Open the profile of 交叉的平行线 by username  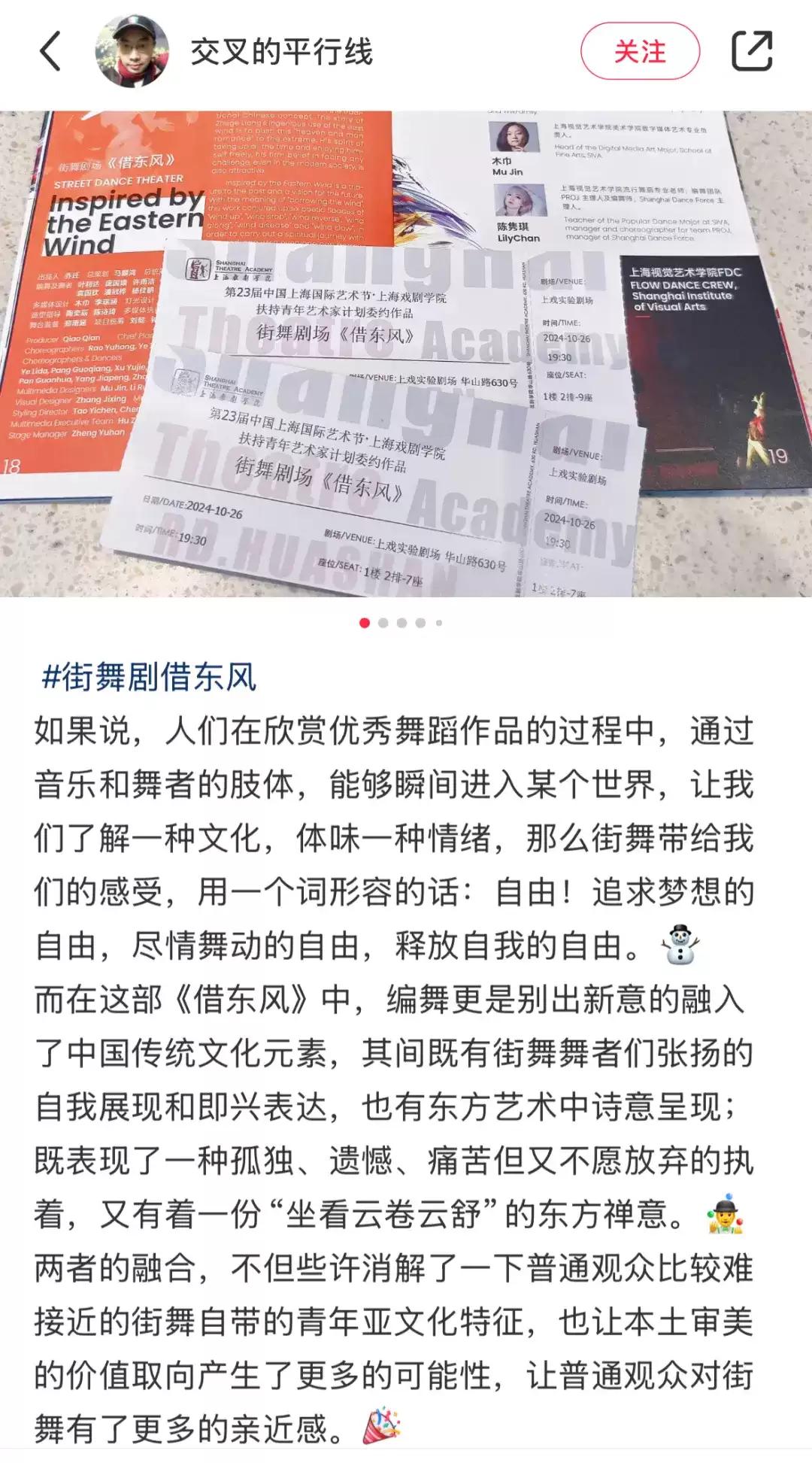[x=281, y=52]
